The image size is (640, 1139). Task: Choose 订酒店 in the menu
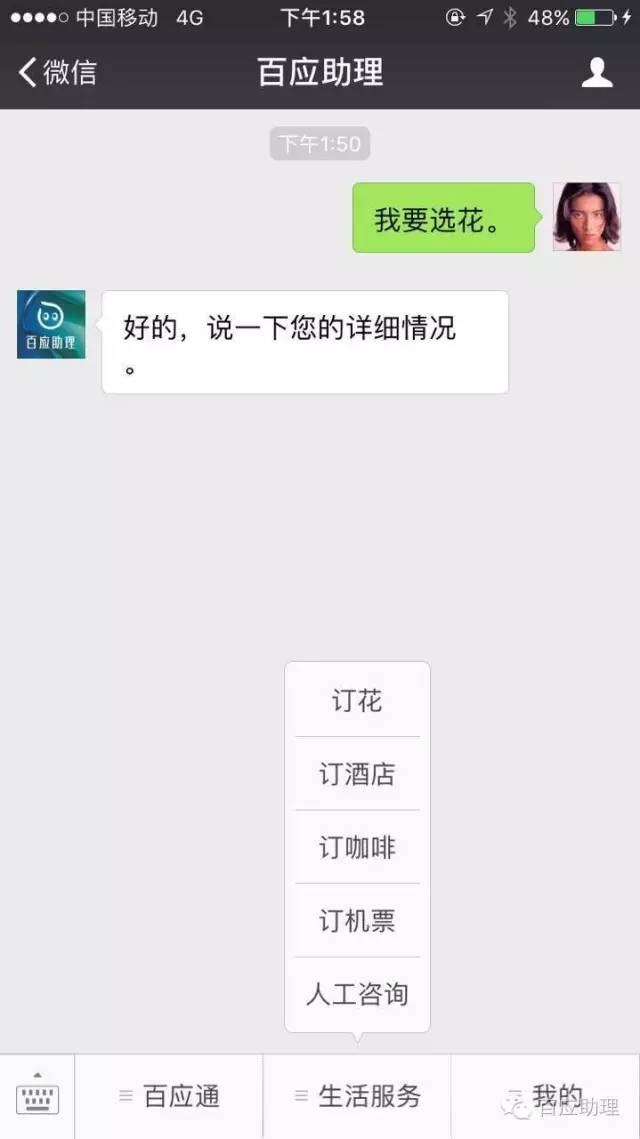(357, 774)
